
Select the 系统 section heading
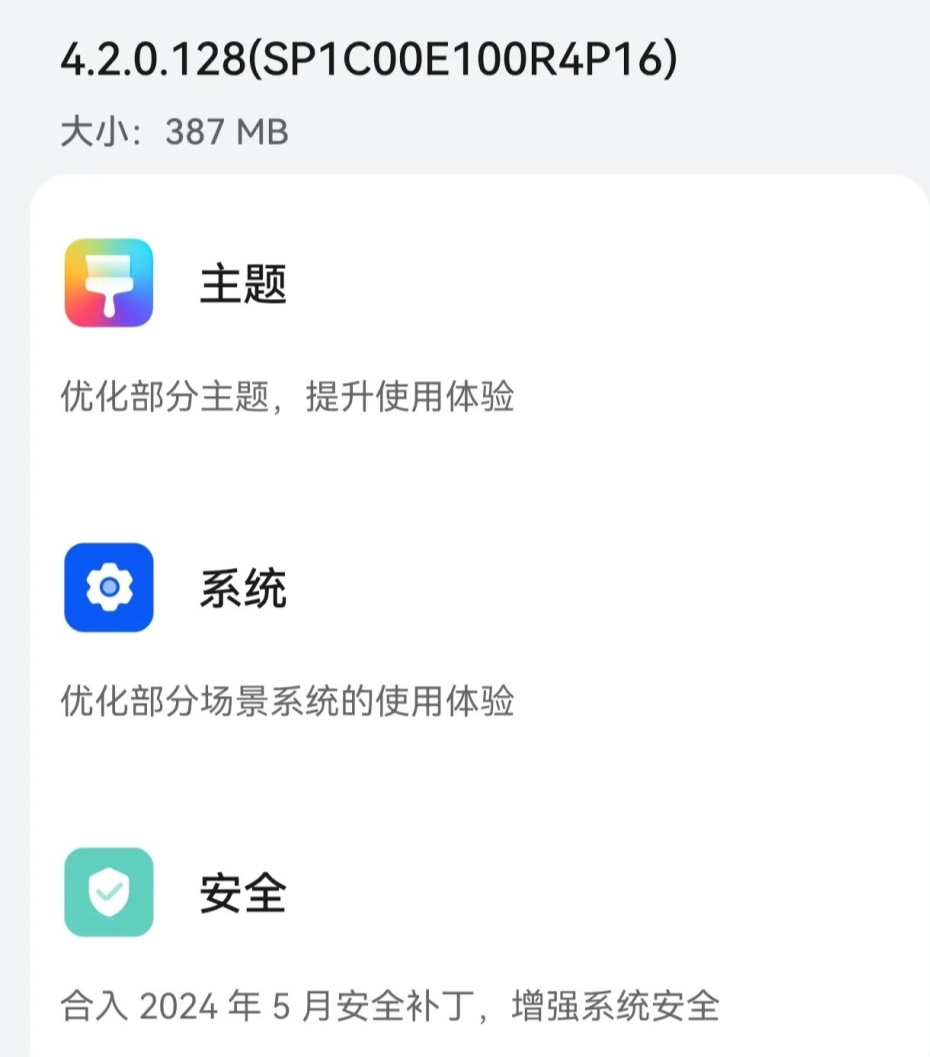coord(241,590)
